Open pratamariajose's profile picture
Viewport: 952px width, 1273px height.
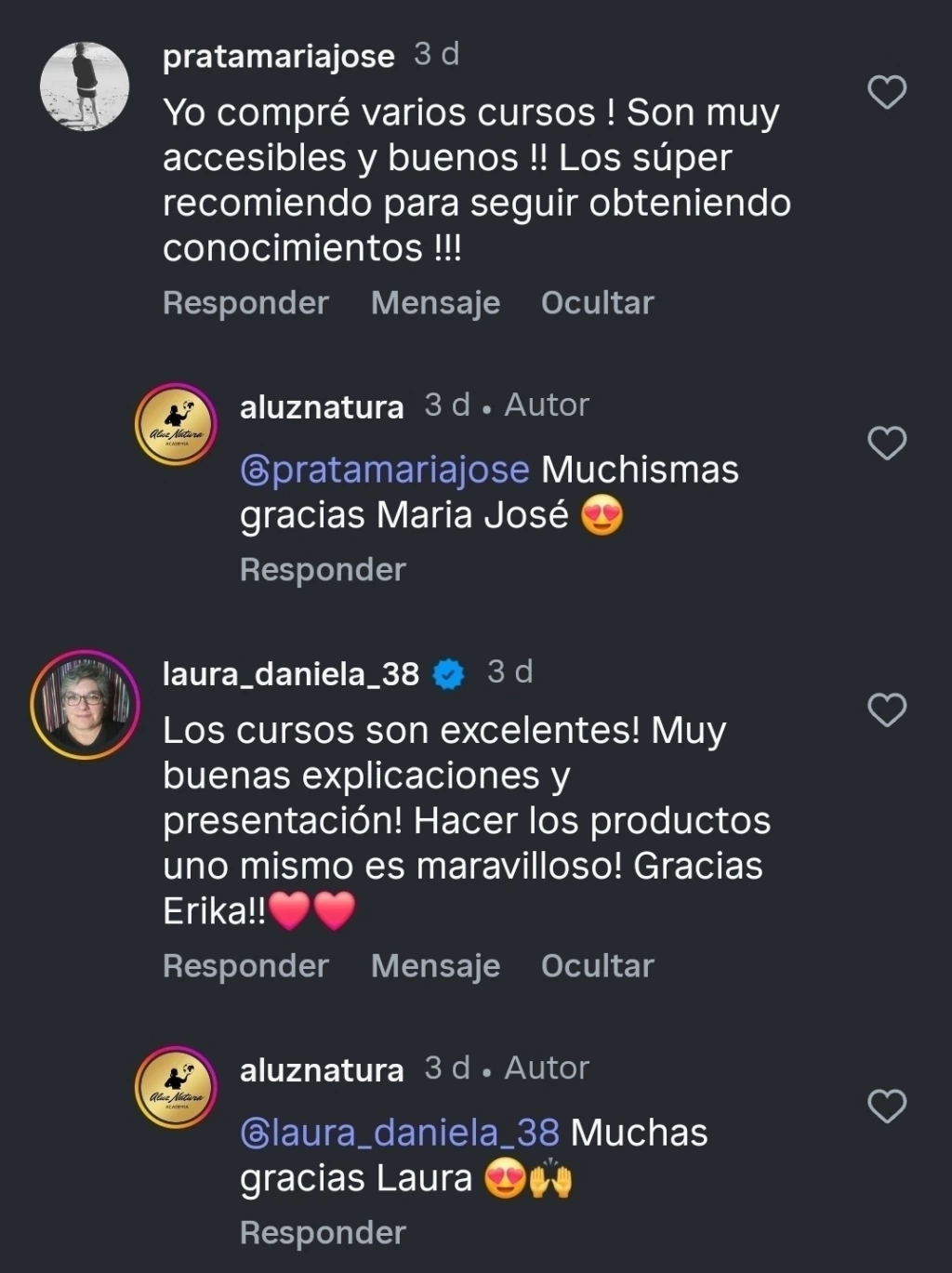tap(85, 86)
